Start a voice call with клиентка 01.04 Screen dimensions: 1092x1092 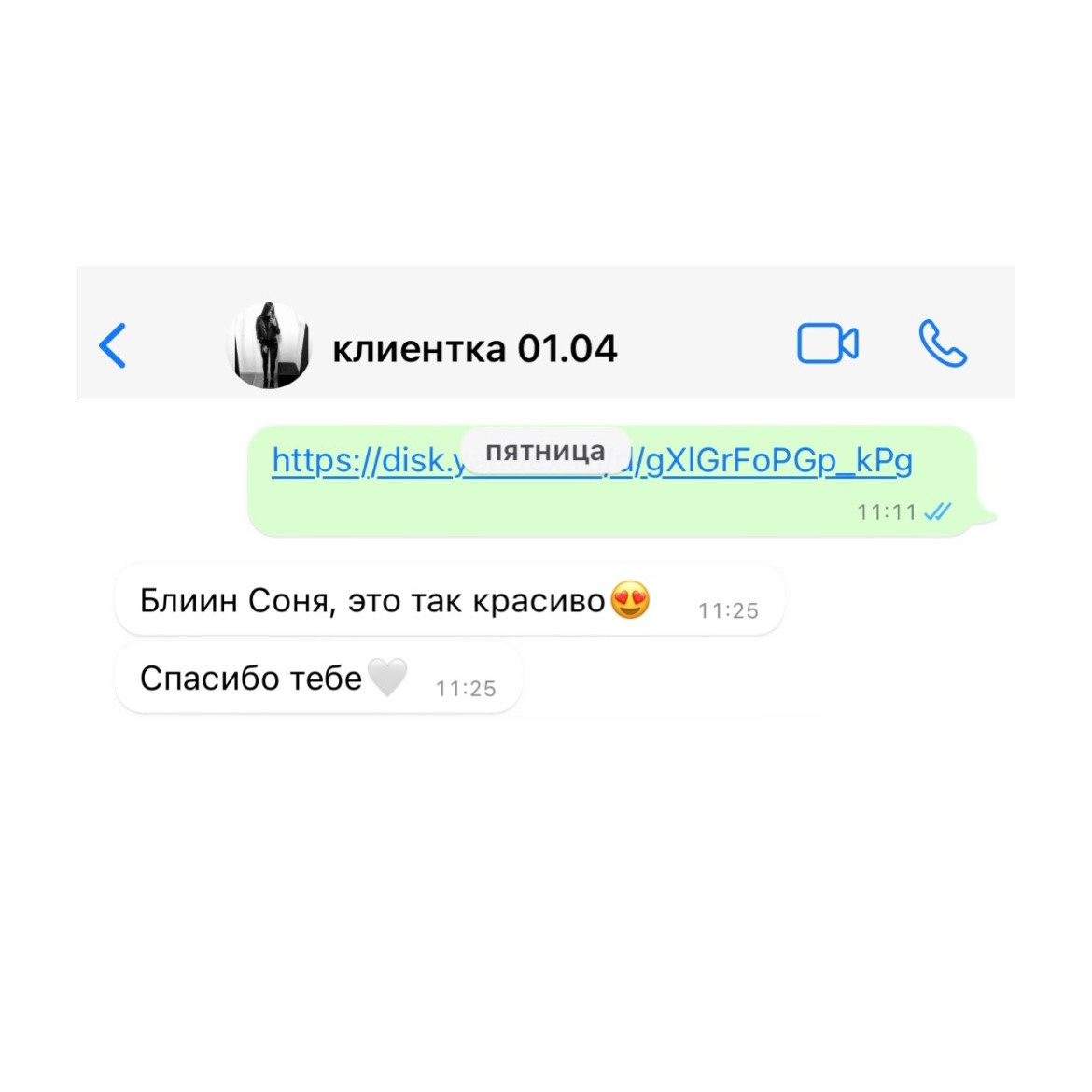tap(943, 343)
